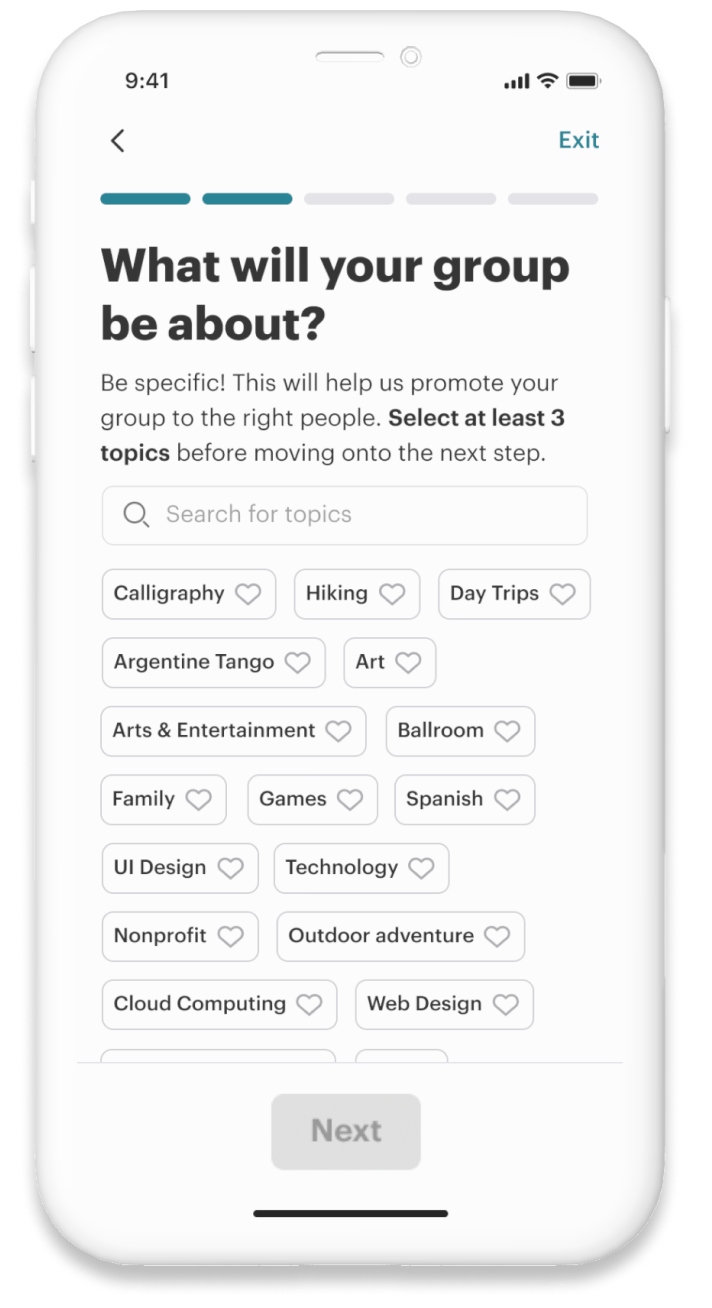The width and height of the screenshot is (712, 1308).
Task: Select the Cloud Computing topic
Action: [219, 1005]
